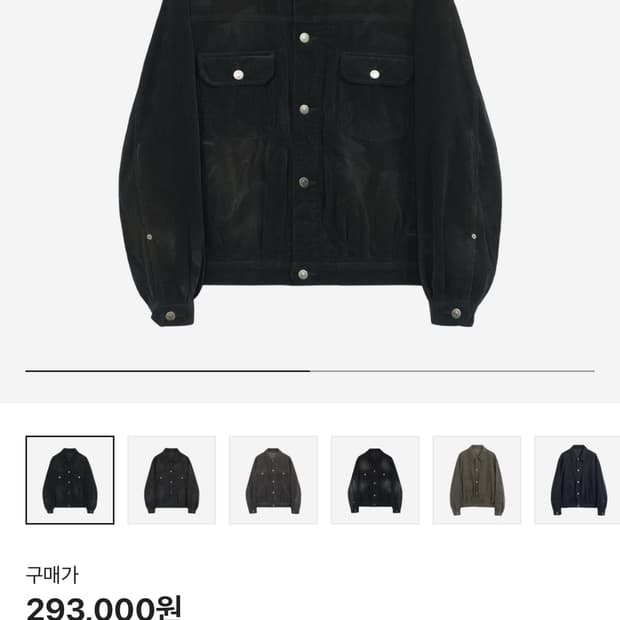The height and width of the screenshot is (620, 620).
Task: View the brownish-gray jacket thumbnail
Action: (x=273, y=480)
